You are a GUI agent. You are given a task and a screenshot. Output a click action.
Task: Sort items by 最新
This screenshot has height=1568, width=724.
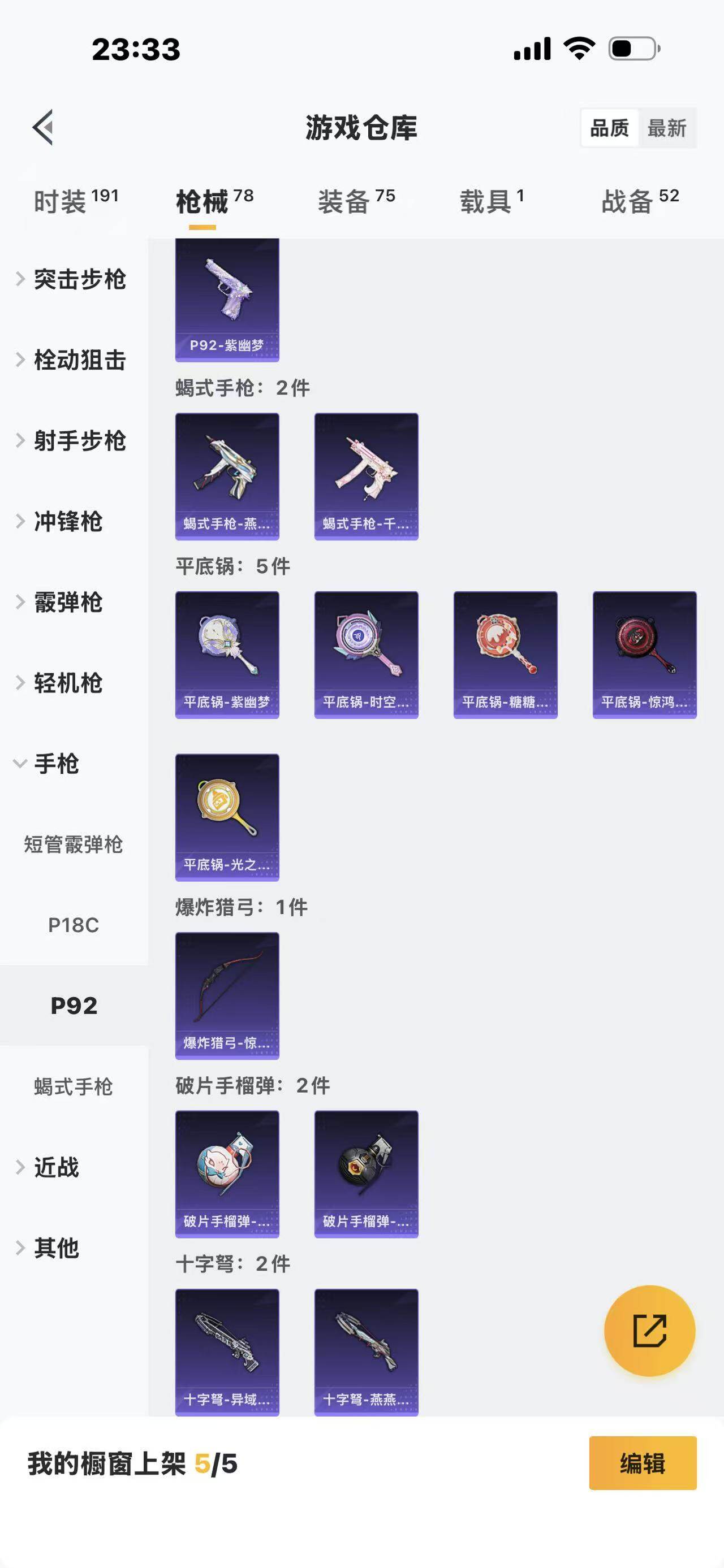point(666,128)
